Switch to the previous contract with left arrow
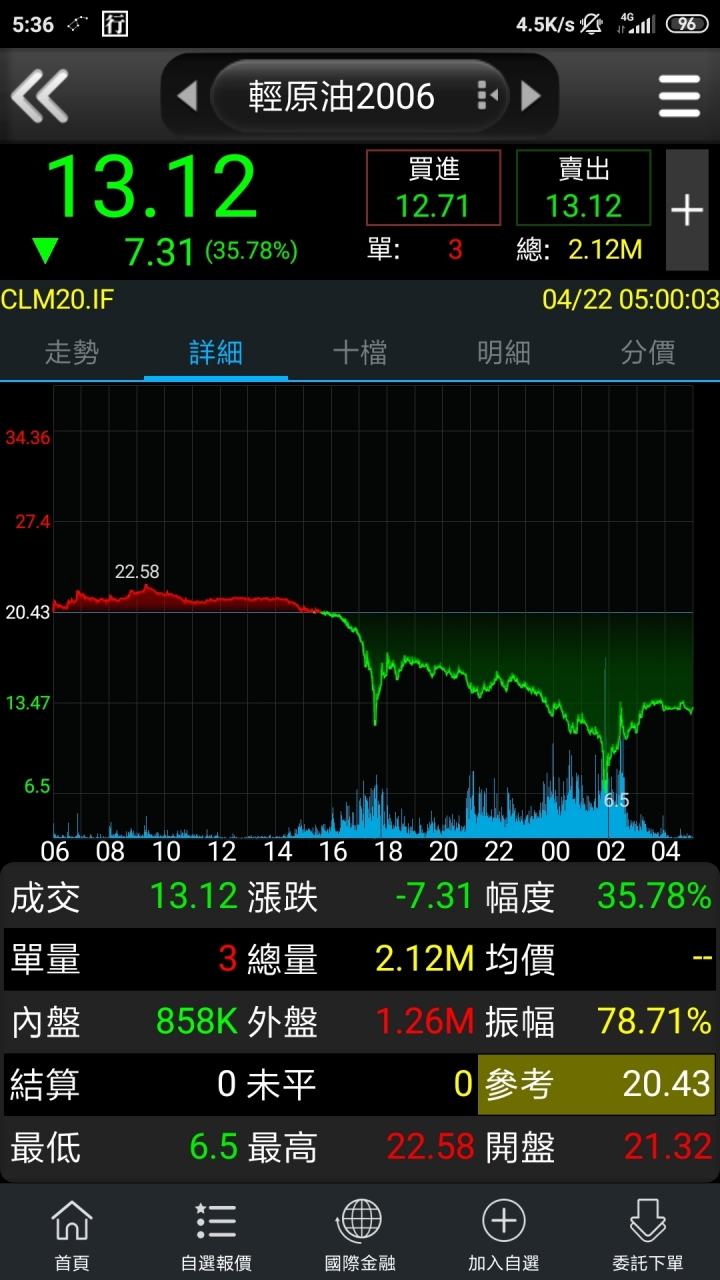 pos(187,96)
